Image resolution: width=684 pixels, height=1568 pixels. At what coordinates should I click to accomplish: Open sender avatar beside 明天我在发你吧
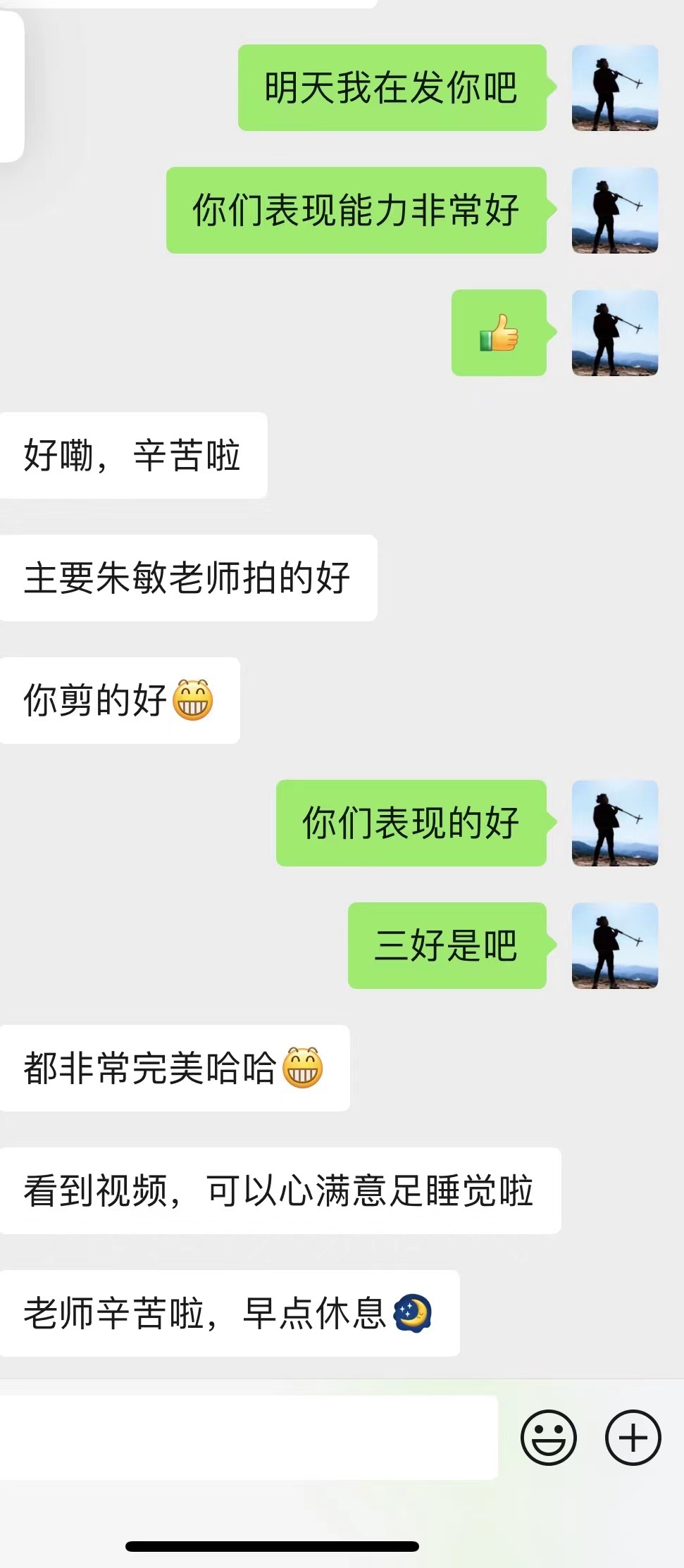pos(615,88)
